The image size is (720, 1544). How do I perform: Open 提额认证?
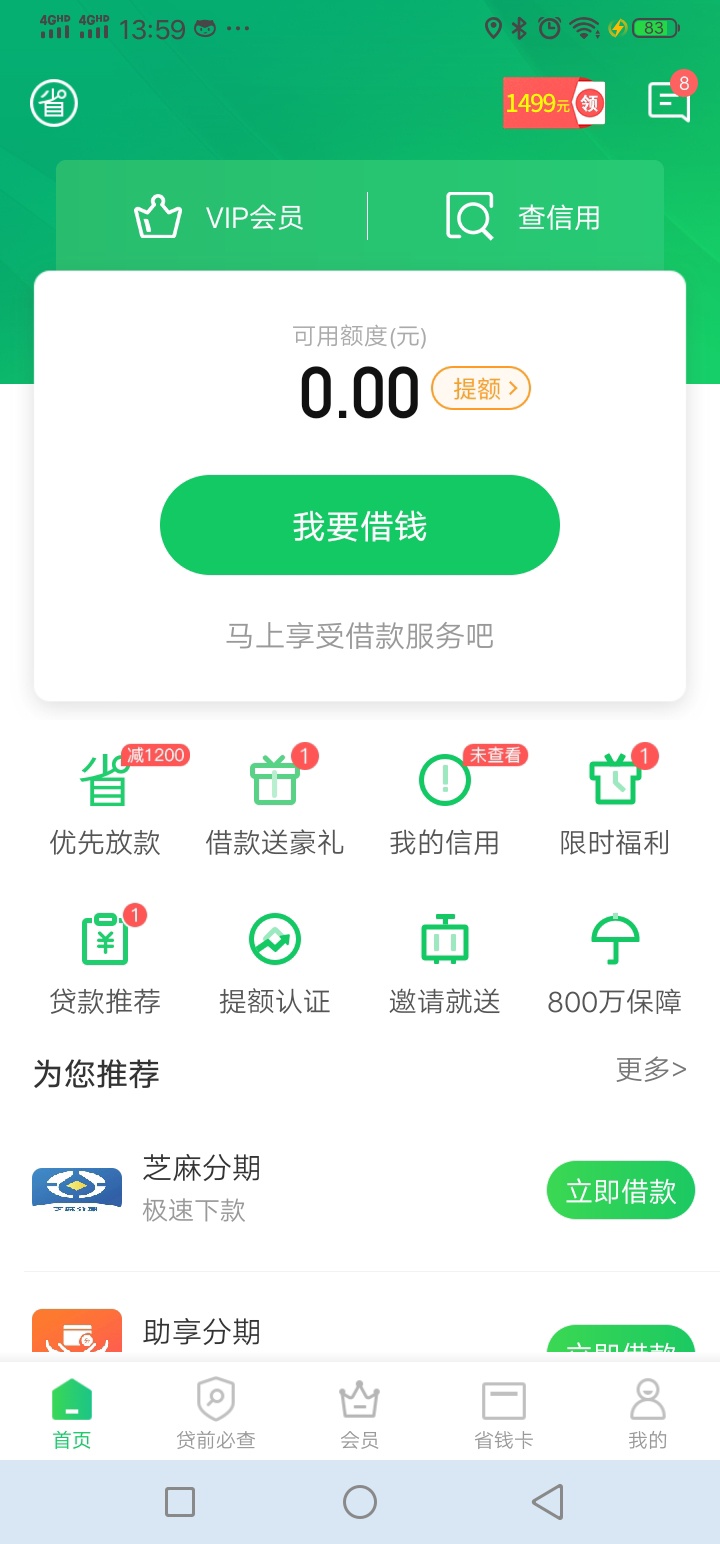click(275, 960)
